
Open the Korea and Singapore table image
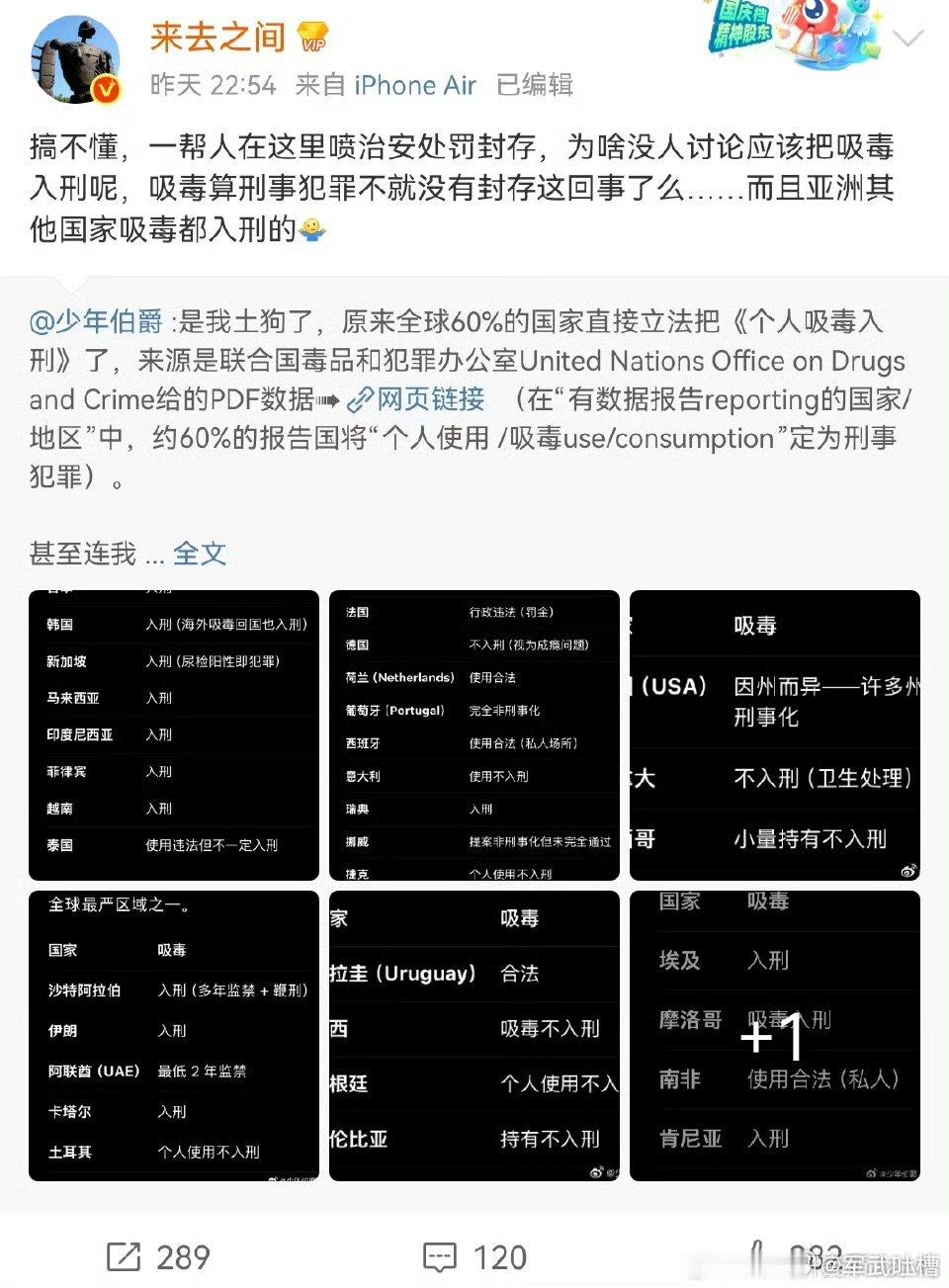pos(174,733)
